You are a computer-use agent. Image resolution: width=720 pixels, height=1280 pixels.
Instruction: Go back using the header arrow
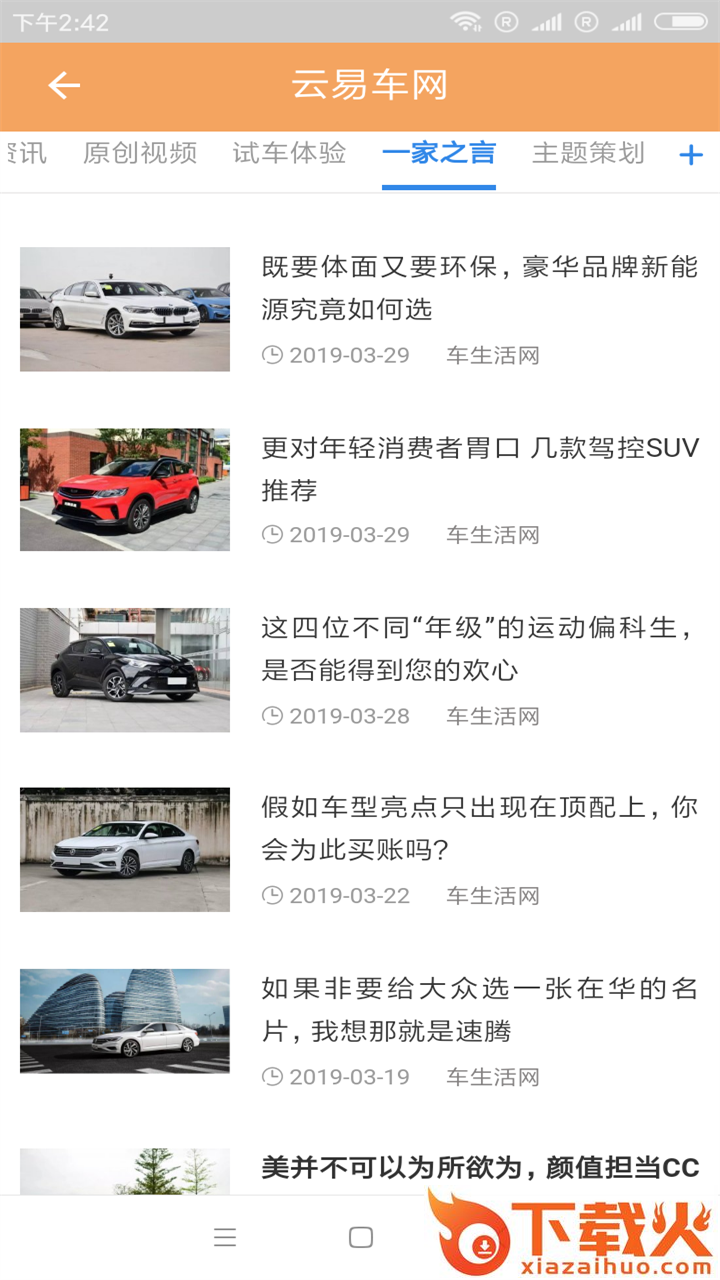64,86
